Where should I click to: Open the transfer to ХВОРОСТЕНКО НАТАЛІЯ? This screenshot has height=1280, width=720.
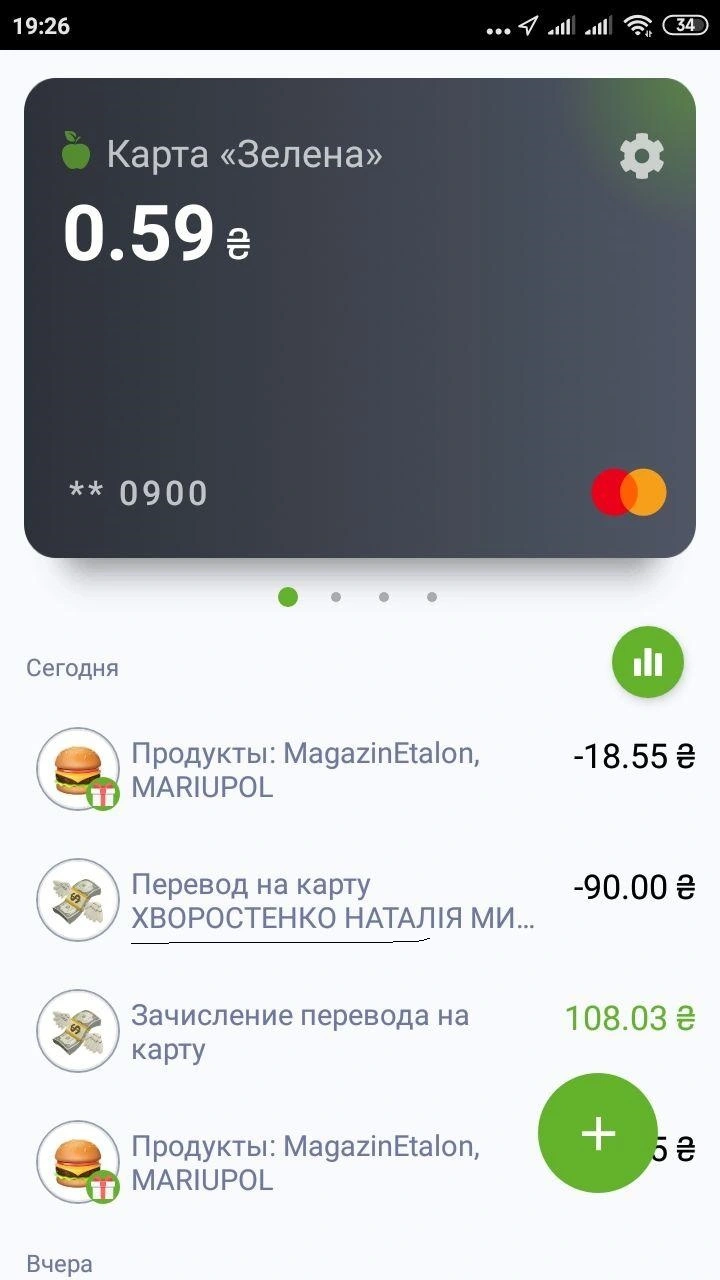tap(360, 900)
